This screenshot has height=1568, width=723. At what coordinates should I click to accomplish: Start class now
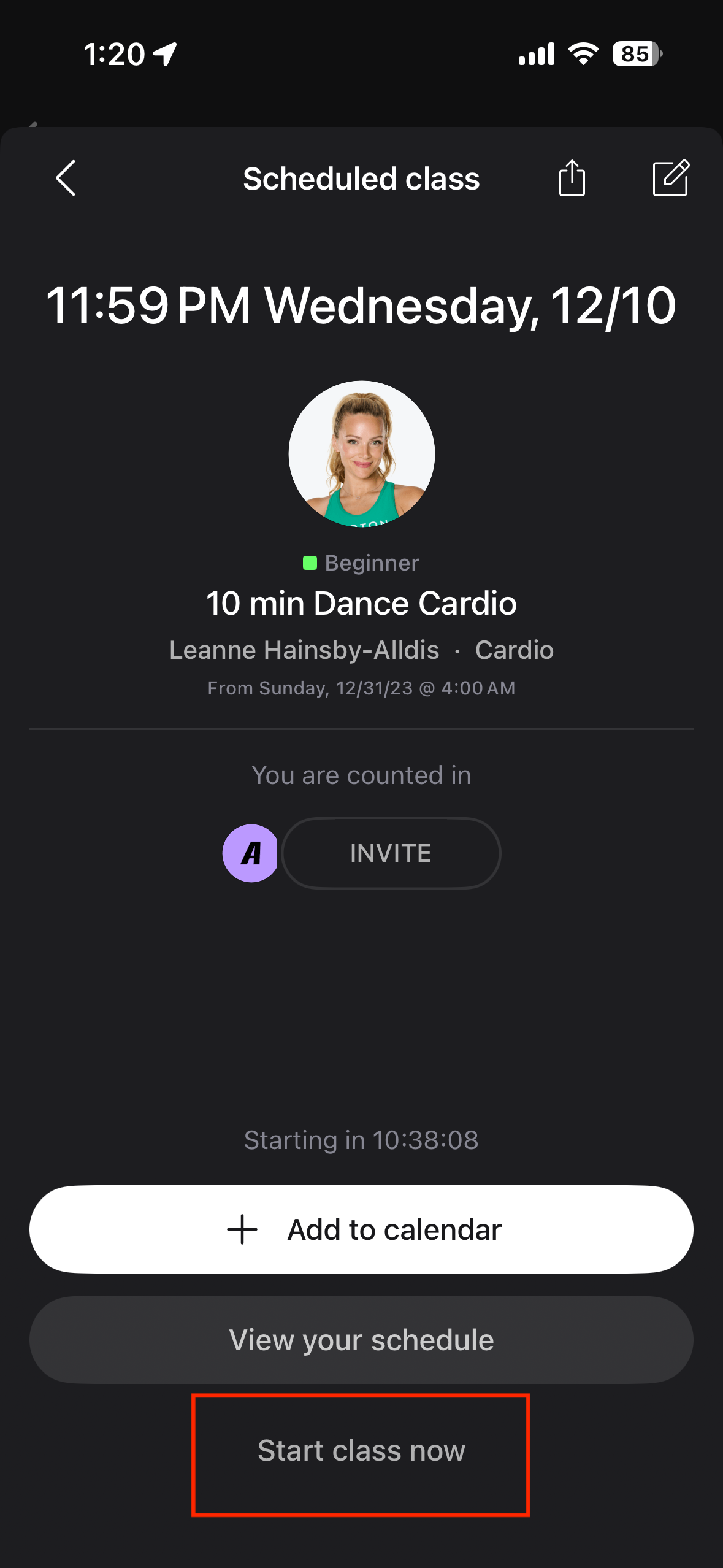tap(361, 1451)
